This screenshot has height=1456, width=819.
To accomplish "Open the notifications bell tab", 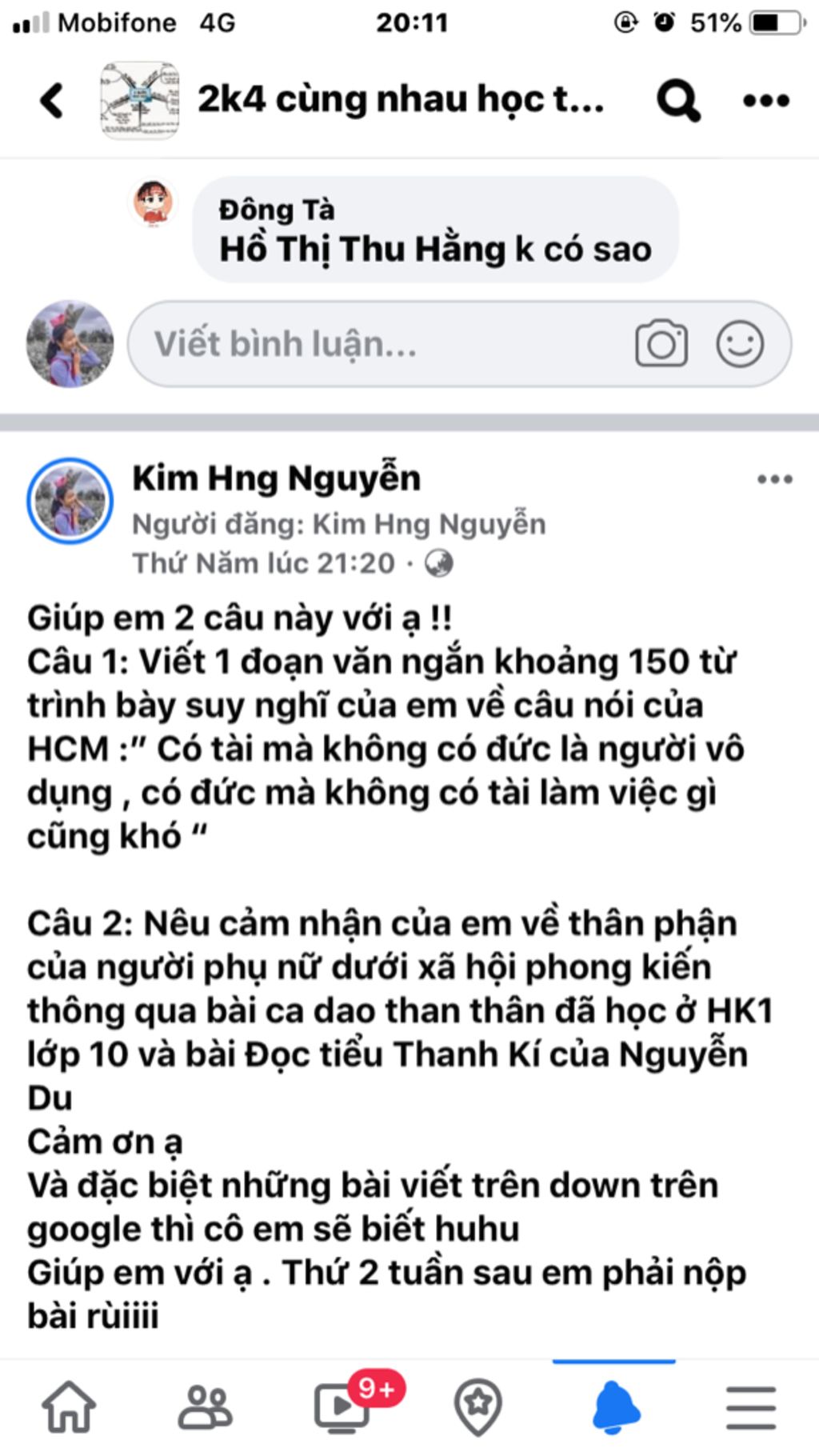I will coord(614,1406).
